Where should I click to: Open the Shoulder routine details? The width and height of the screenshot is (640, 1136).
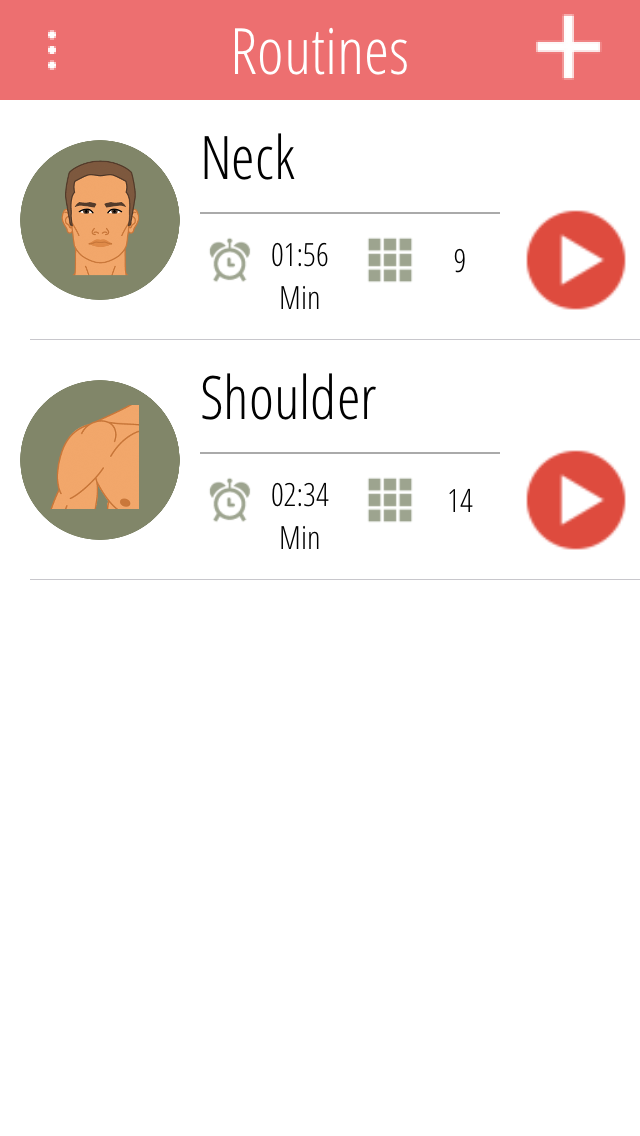tap(320, 460)
